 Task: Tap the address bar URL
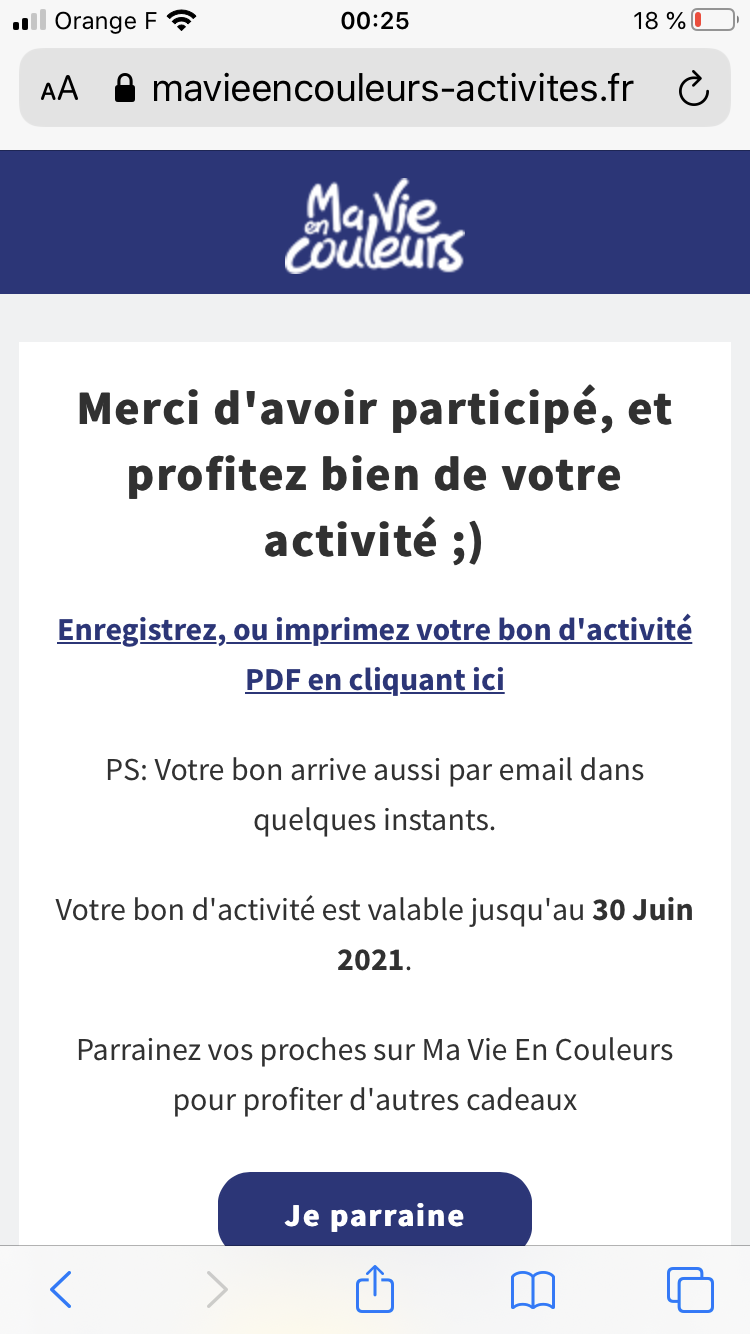point(392,90)
